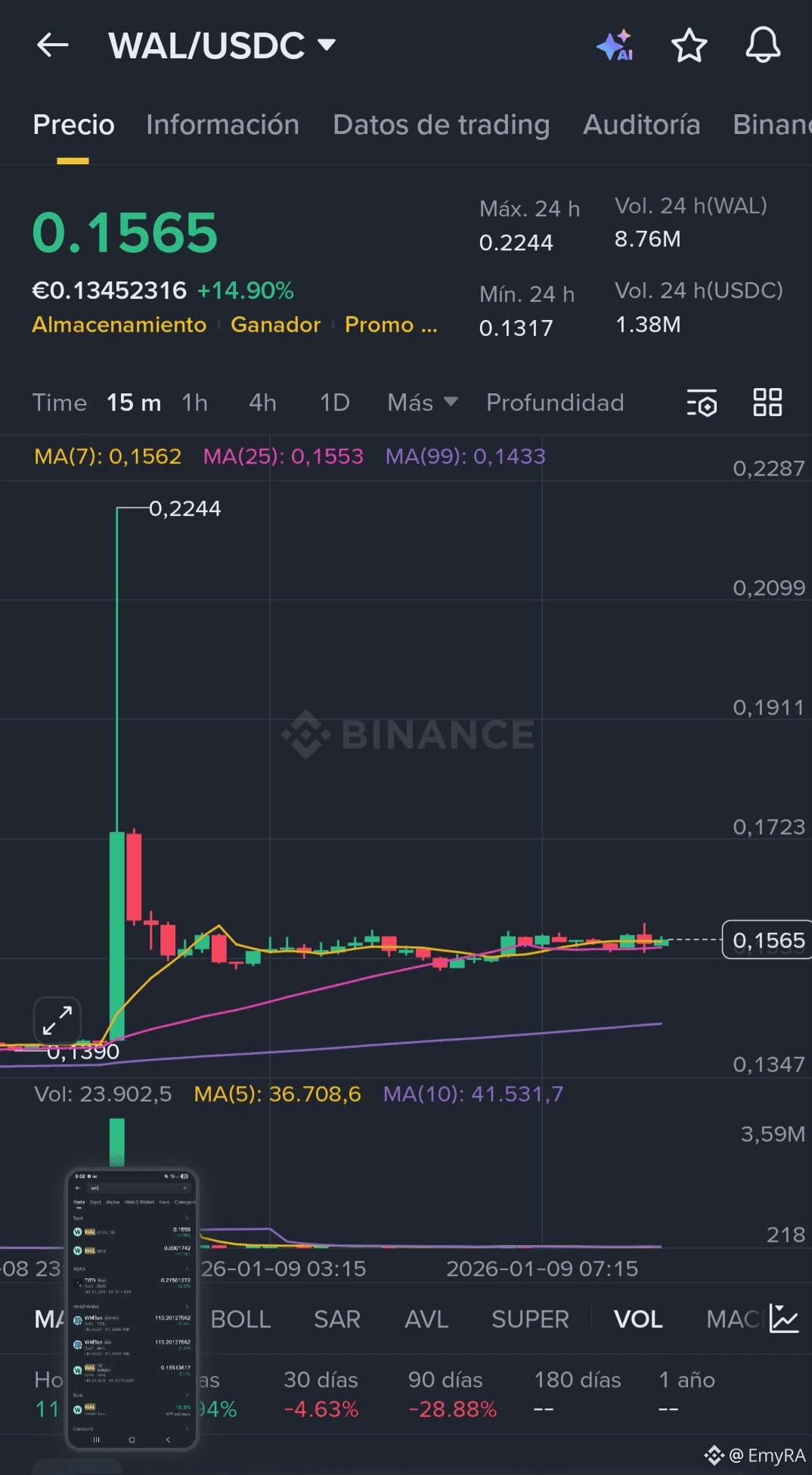
Task: Select the Auditoría tab
Action: (641, 125)
